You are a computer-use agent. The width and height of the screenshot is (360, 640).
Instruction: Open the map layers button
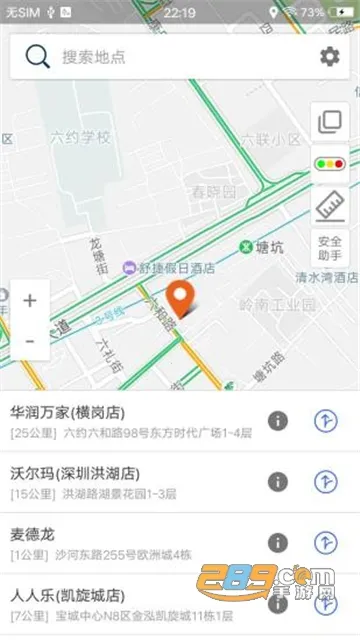[330, 122]
